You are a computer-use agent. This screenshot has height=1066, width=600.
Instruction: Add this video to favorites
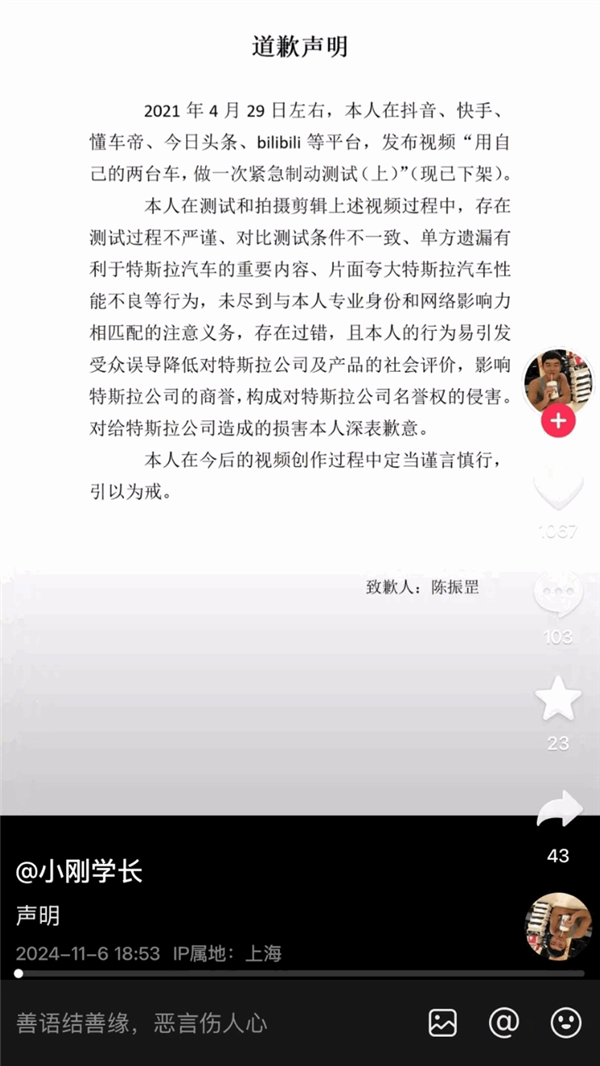[x=558, y=700]
